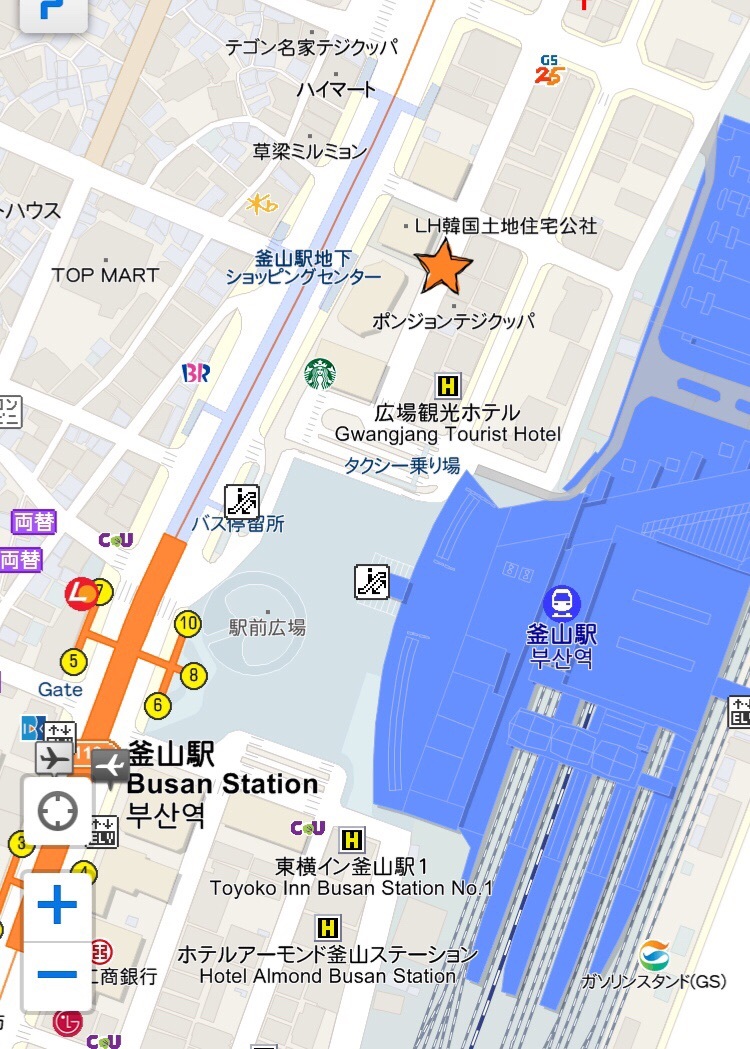This screenshot has height=1049, width=750.
Task: Tap the Hotel Almond Busan Station marker
Action: click(328, 928)
